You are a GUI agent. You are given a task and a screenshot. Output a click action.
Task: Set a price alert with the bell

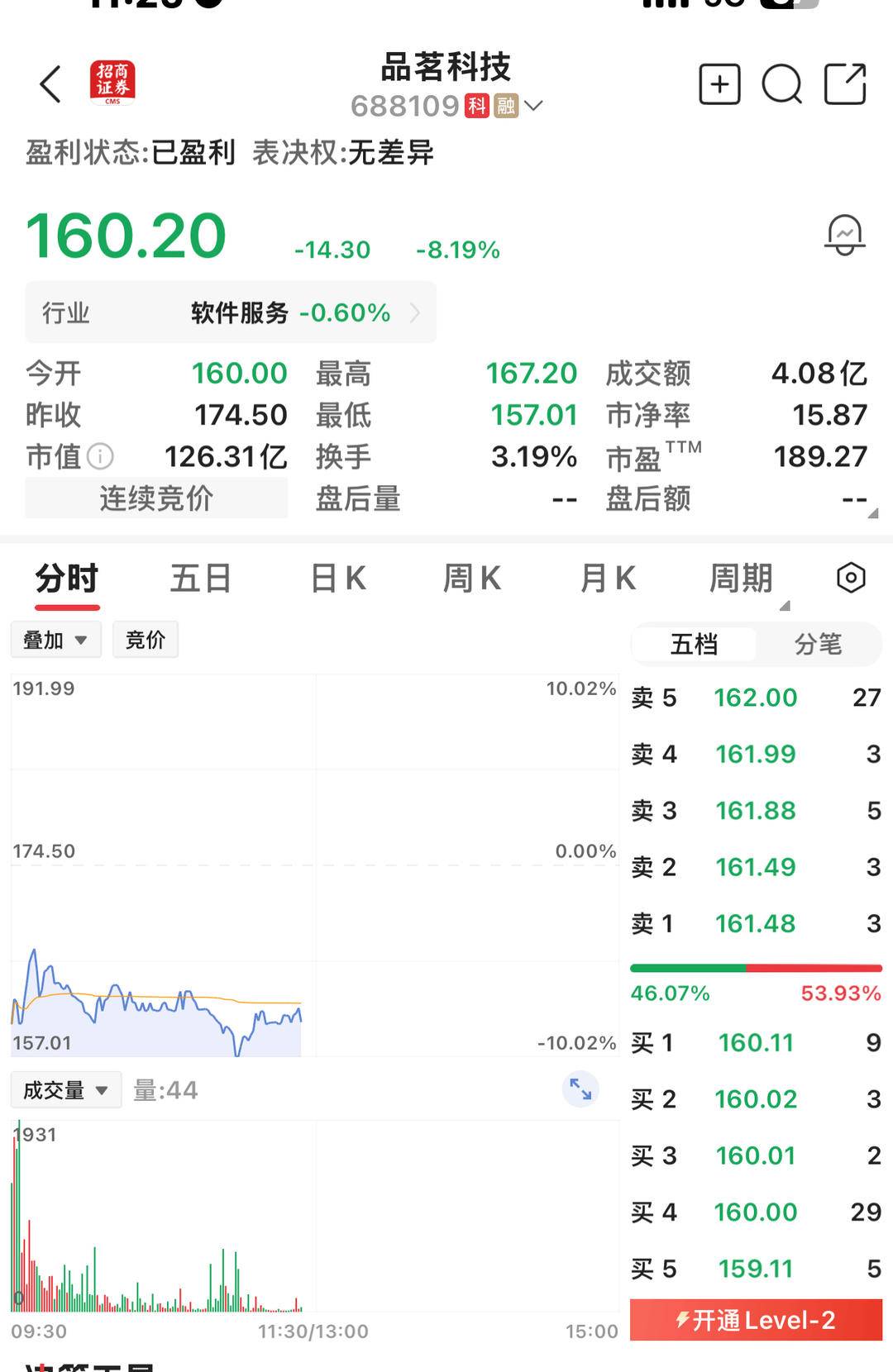844,236
